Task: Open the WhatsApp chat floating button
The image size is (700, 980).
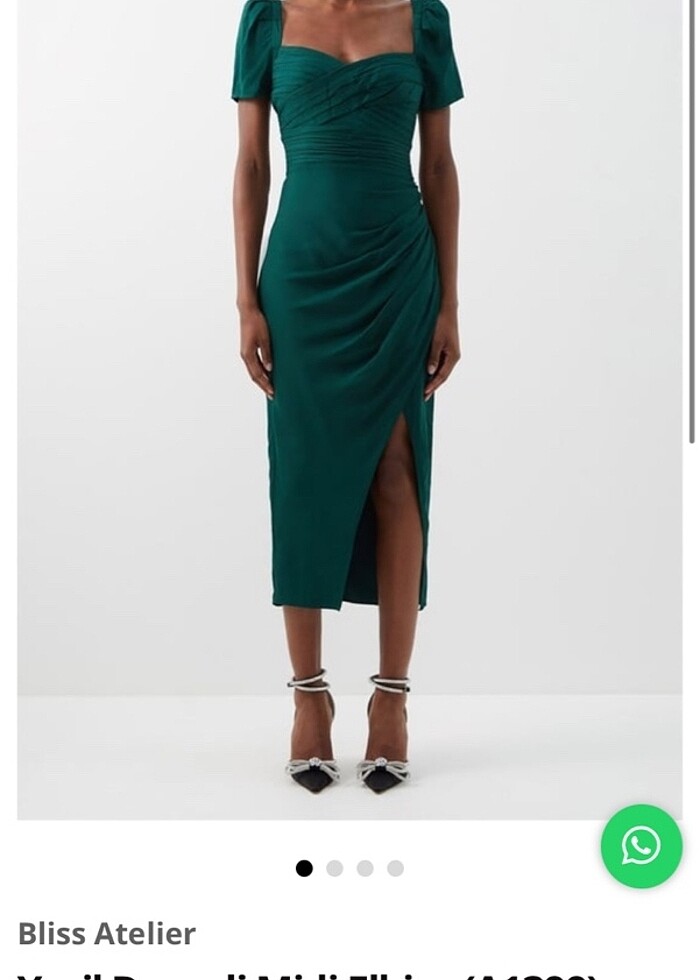Action: 641,846
